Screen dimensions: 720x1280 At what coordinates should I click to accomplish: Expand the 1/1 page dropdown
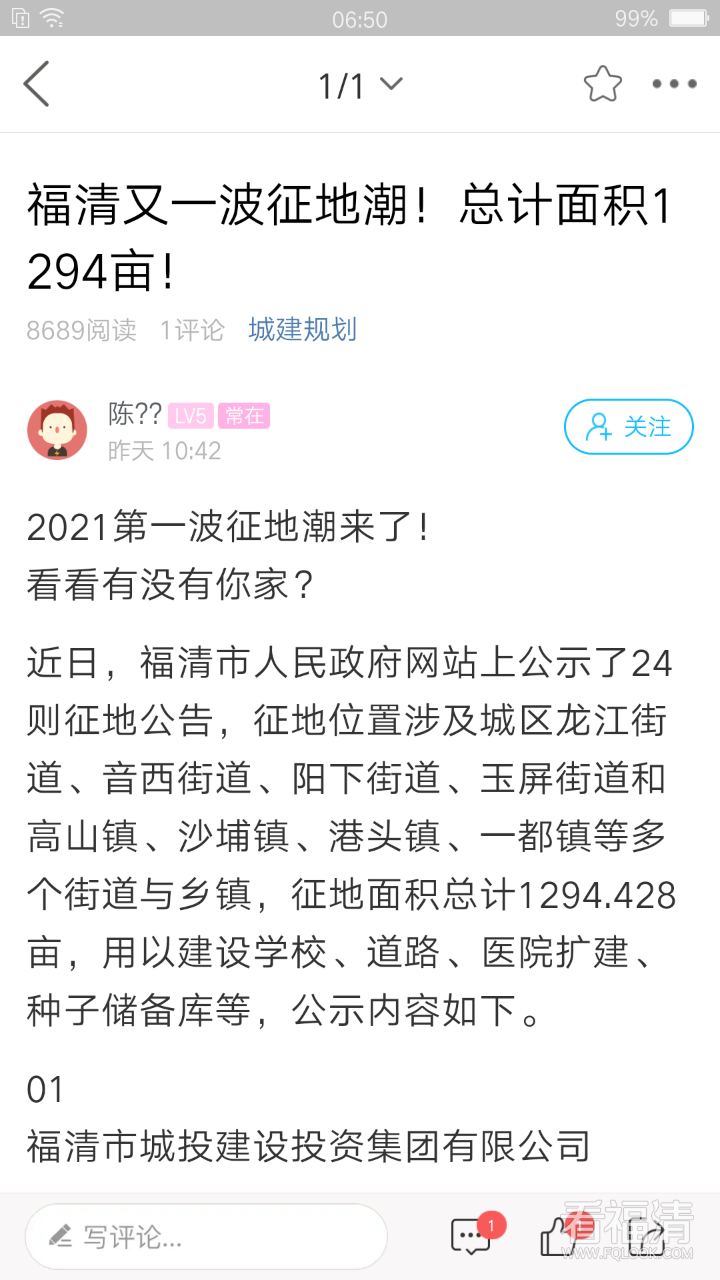pos(360,85)
